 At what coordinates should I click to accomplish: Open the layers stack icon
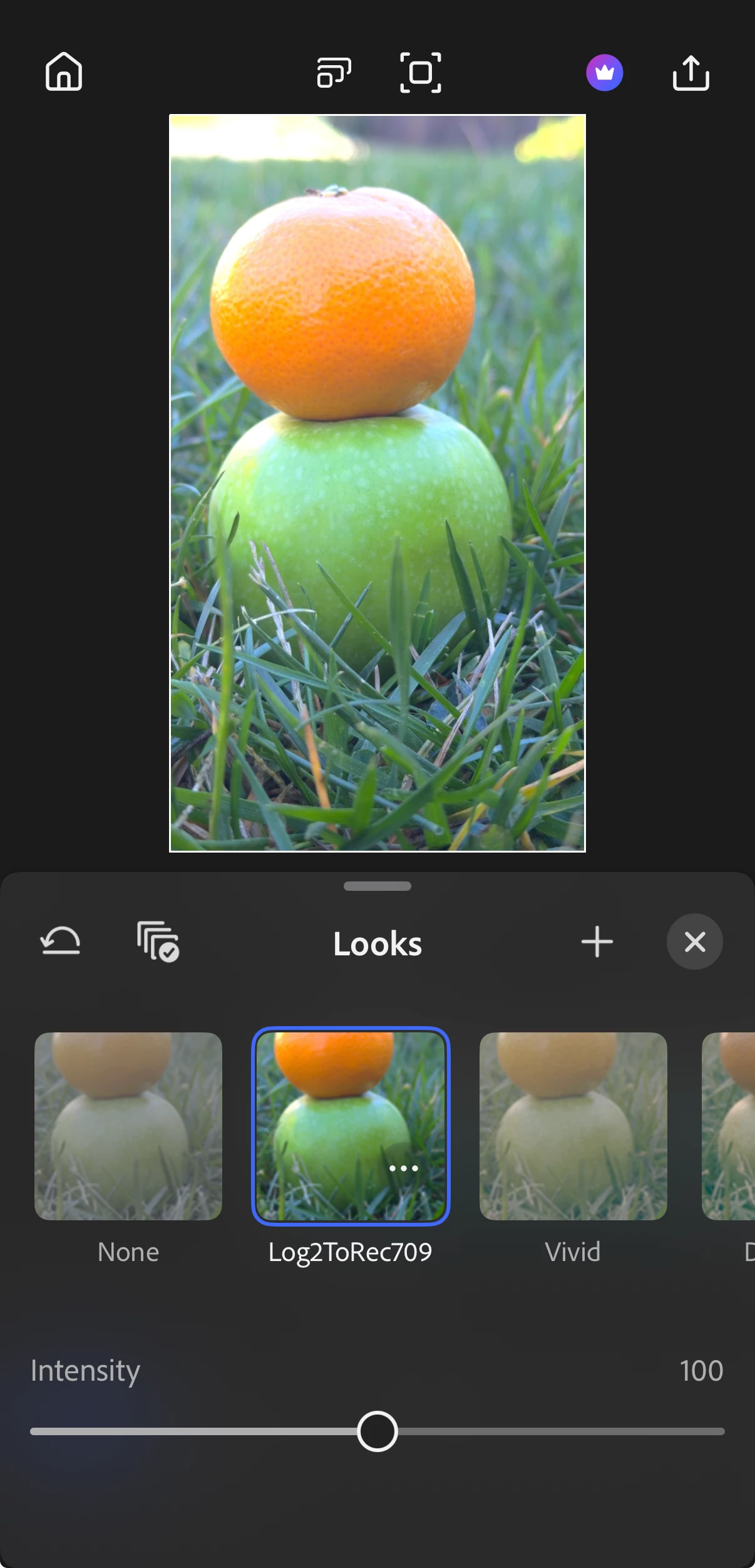(x=334, y=72)
